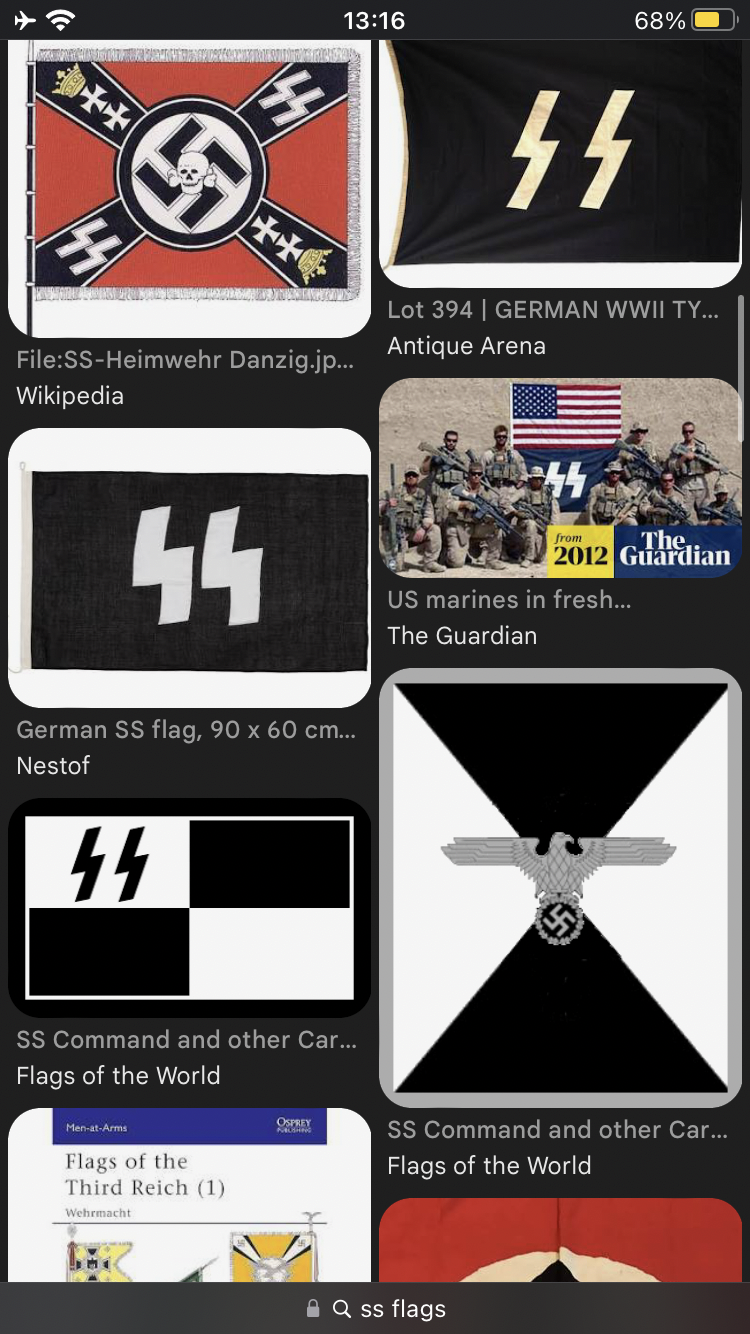
Task: Open the Nestof German SS flag result
Action: [x=189, y=568]
